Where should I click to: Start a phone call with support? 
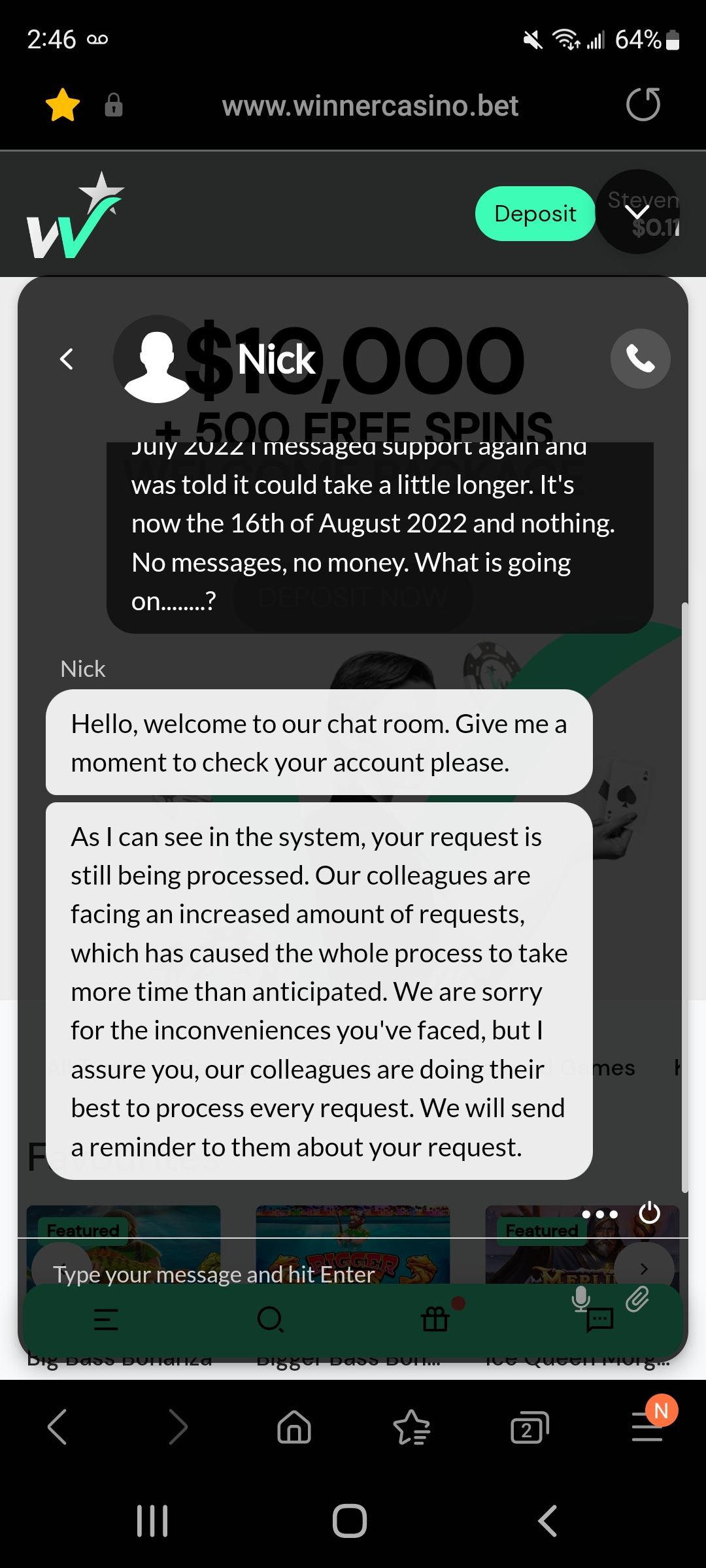[640, 359]
